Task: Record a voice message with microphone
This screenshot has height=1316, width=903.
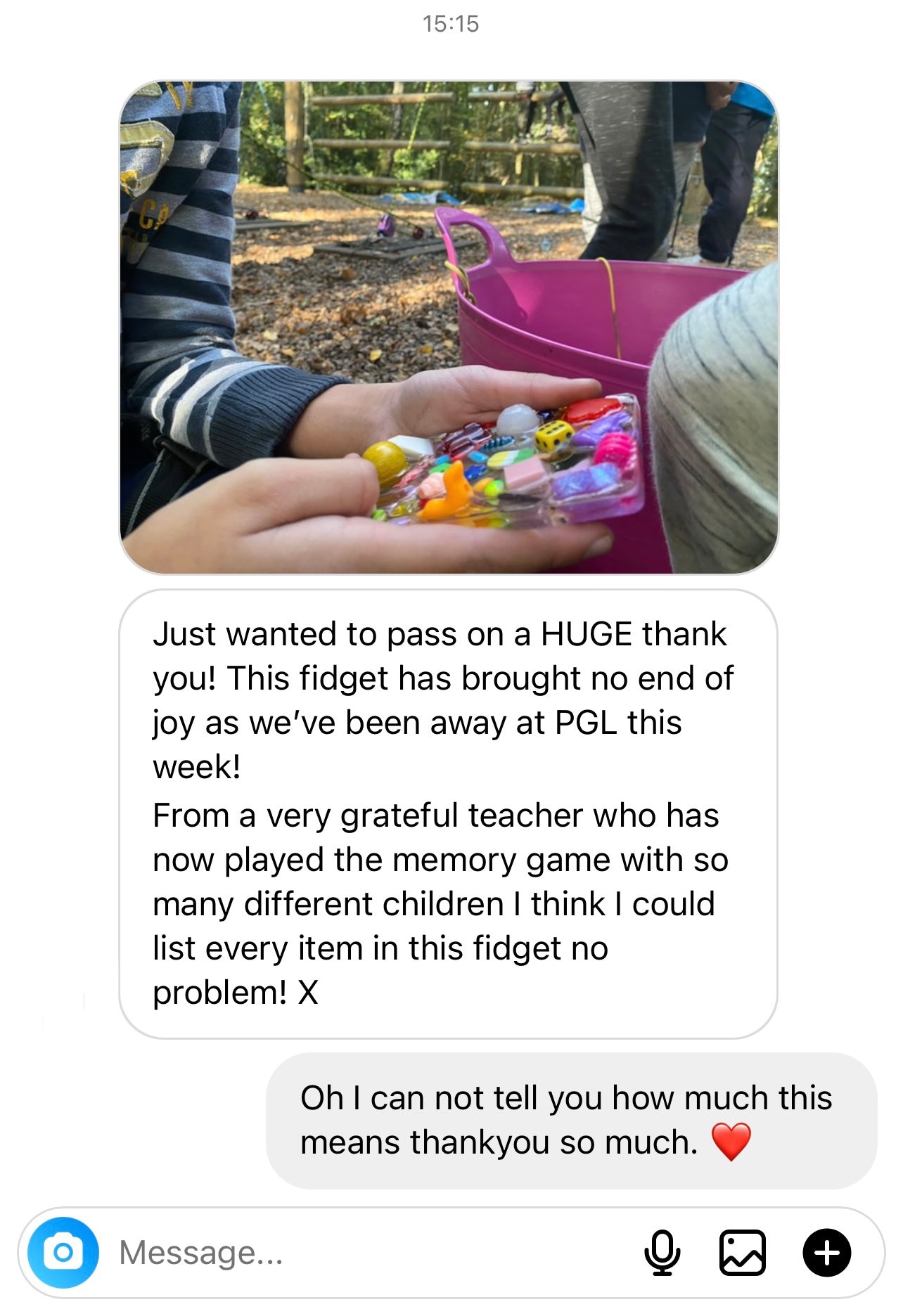Action: (662, 1252)
